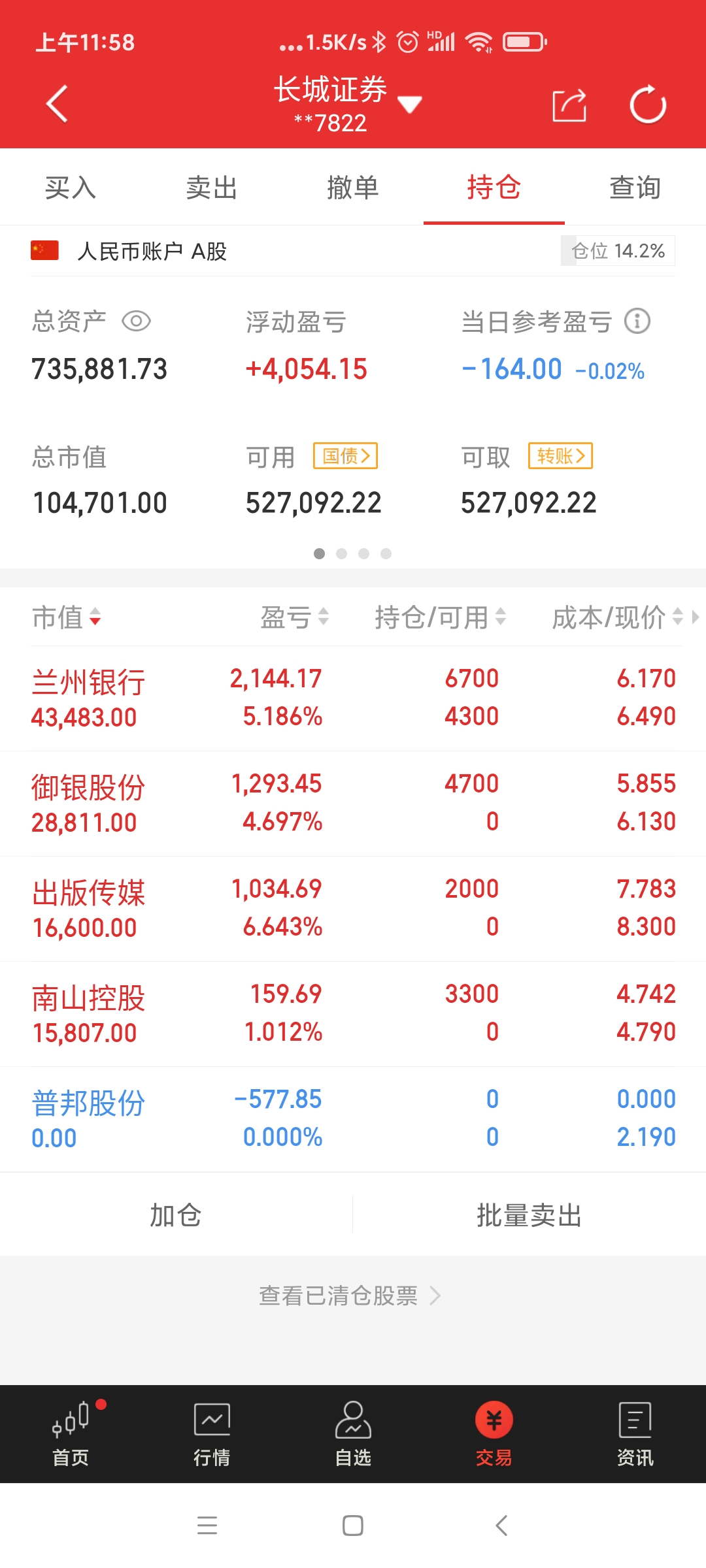The height and width of the screenshot is (1568, 706).
Task: Sort holdings by 盈亏
Action: point(294,617)
